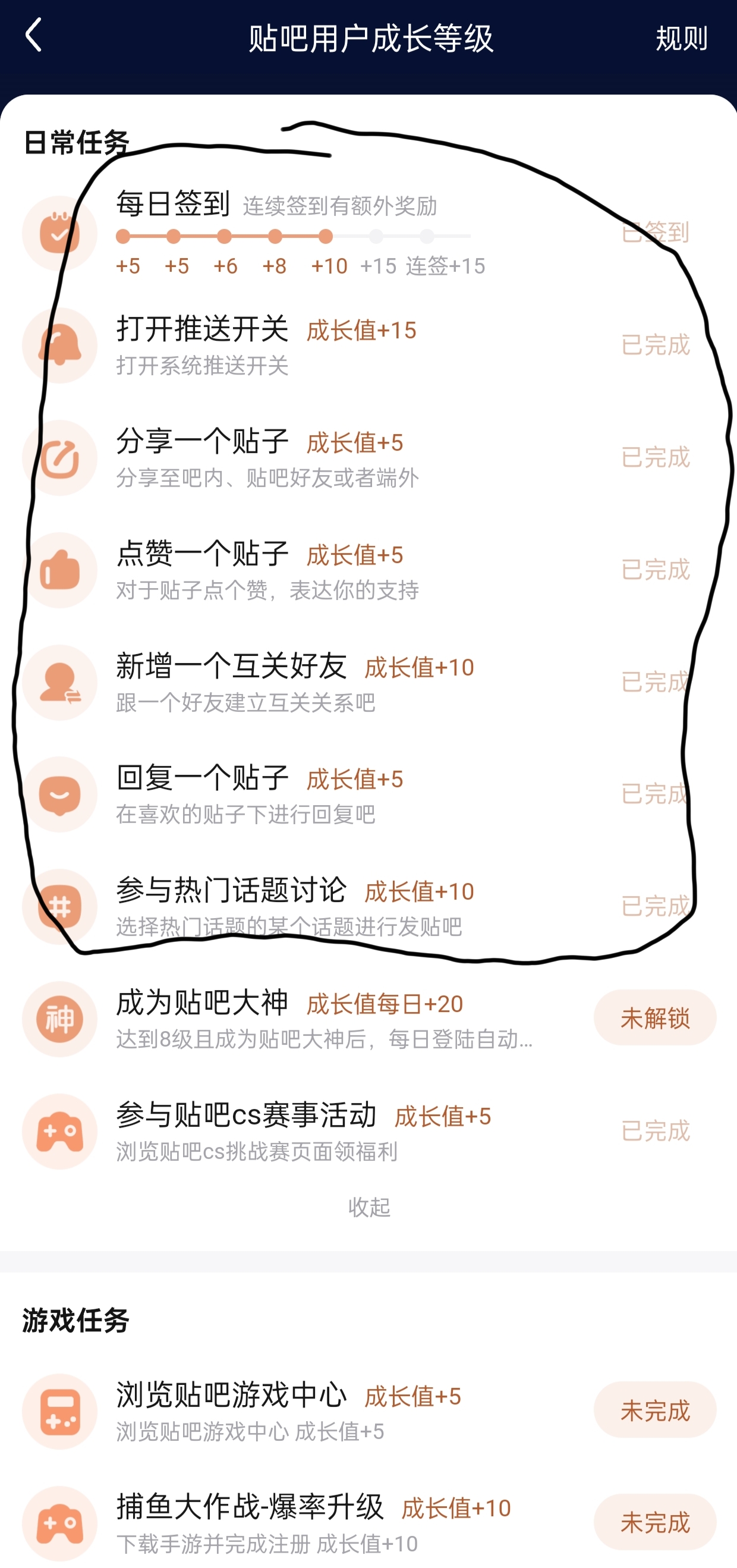737x1568 pixels.
Task: Tap the 未解锁 button for 成为贴吧大神
Action: click(654, 1017)
